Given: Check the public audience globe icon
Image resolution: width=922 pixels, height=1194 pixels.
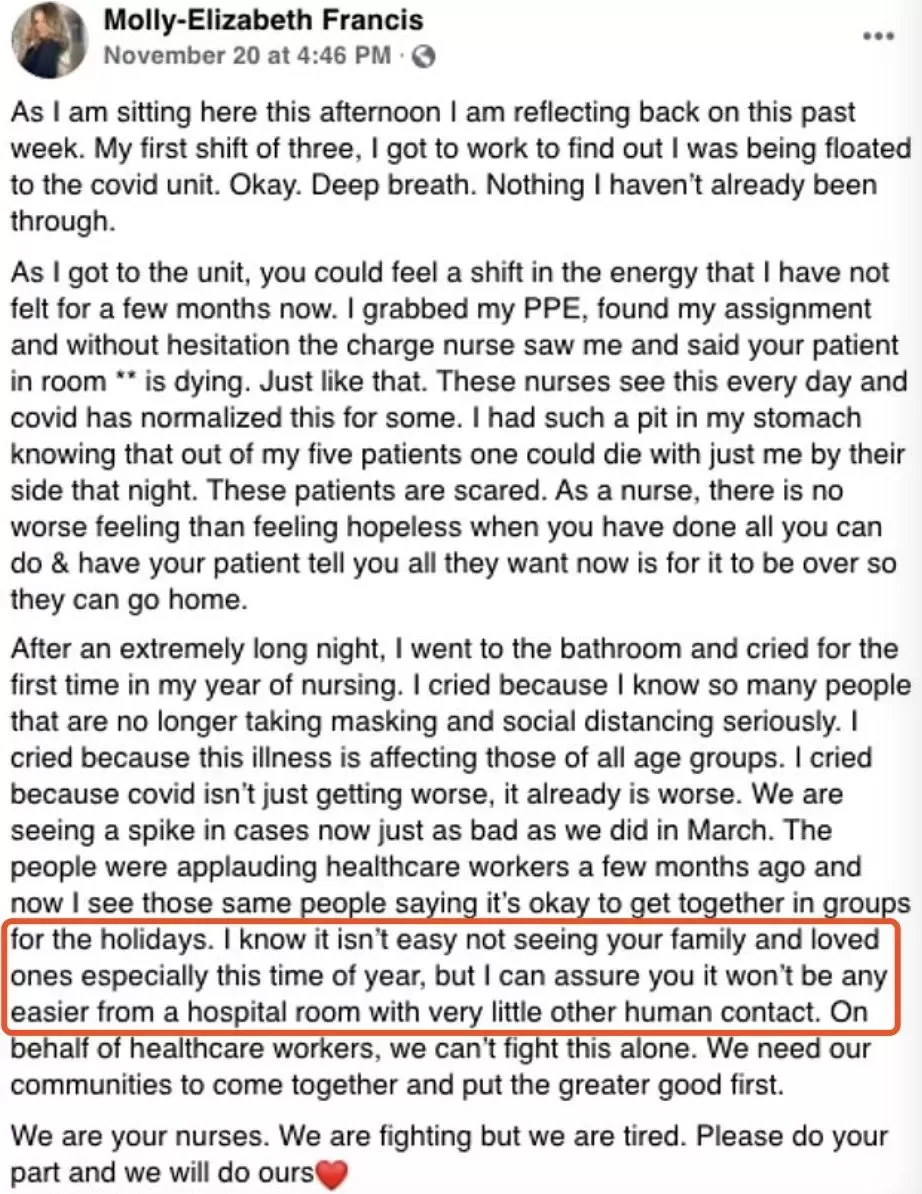Looking at the screenshot, I should [x=423, y=56].
